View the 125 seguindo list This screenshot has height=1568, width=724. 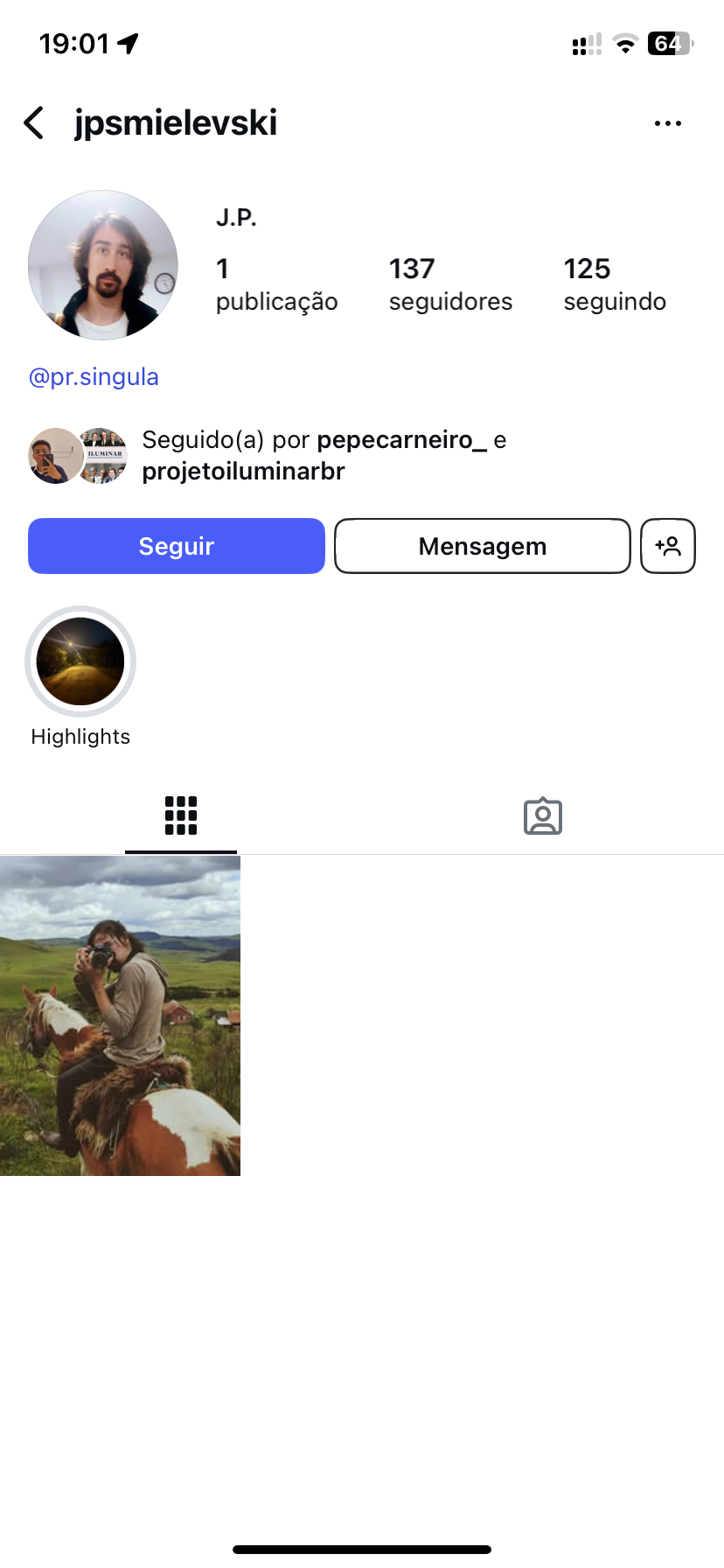(615, 284)
